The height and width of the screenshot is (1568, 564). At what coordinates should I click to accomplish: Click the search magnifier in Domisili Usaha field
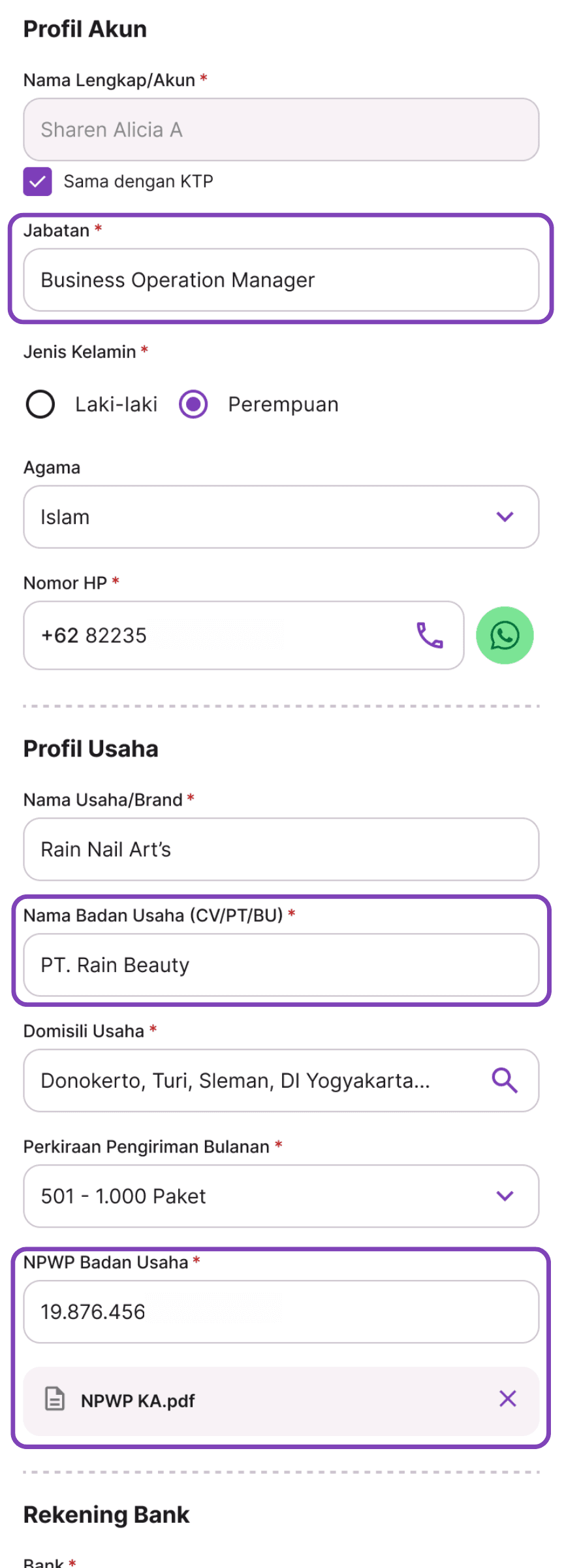click(x=505, y=1081)
